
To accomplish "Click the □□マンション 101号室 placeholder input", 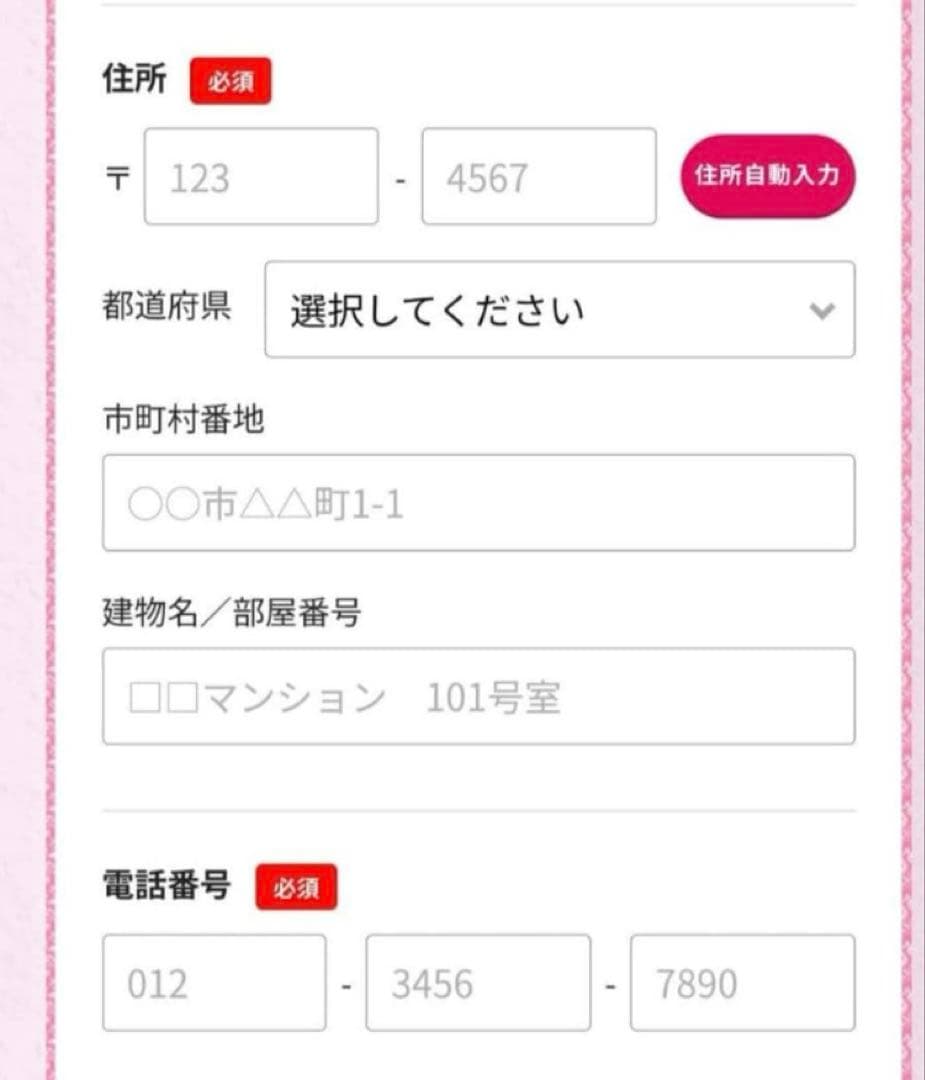I will [478, 695].
